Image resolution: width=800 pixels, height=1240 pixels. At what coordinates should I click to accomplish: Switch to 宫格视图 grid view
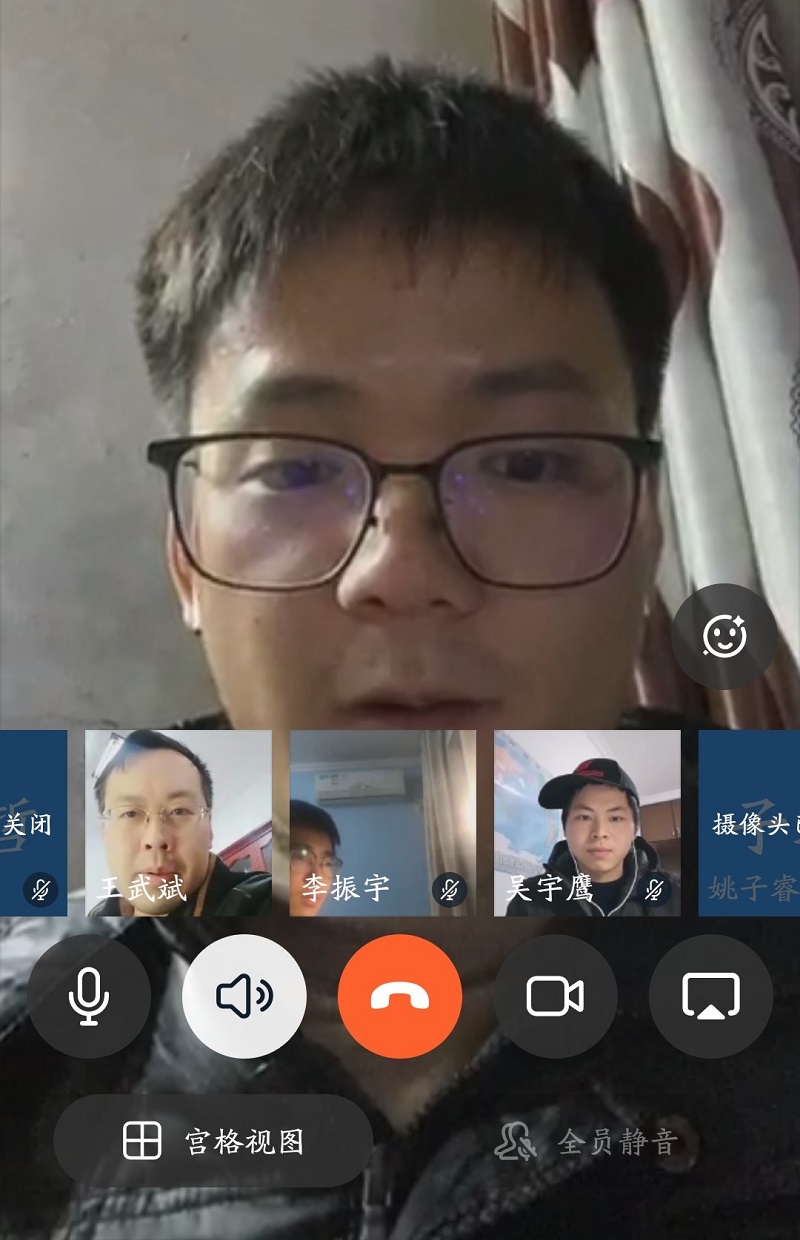213,1141
